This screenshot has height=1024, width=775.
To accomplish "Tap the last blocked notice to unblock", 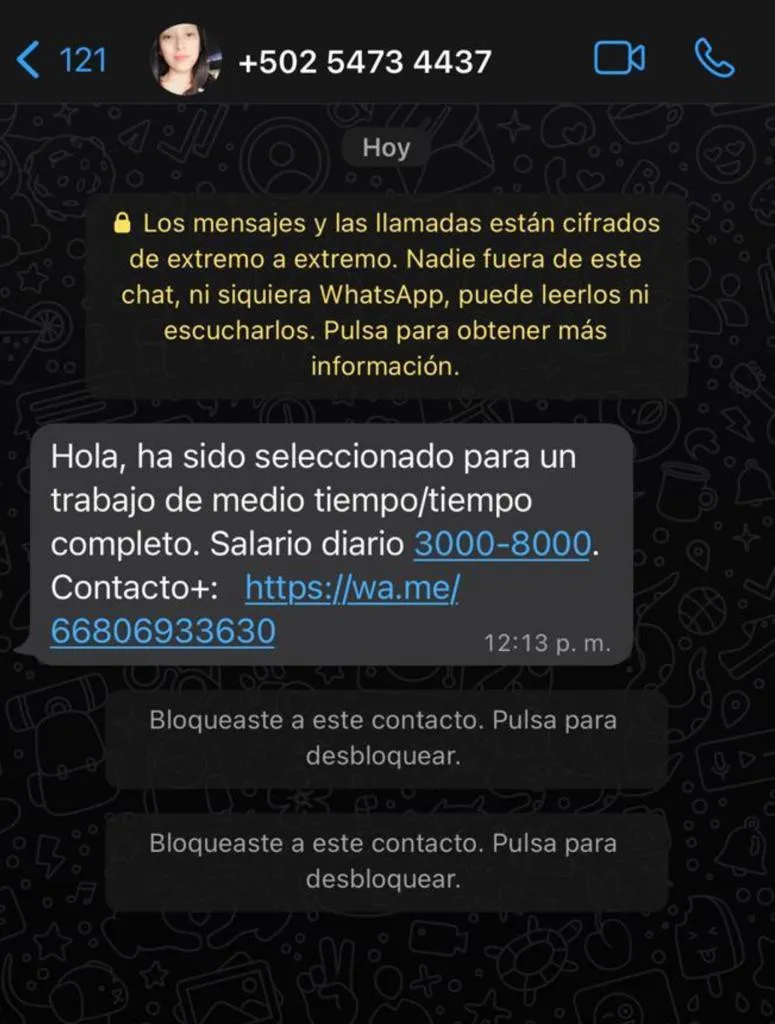I will click(384, 861).
